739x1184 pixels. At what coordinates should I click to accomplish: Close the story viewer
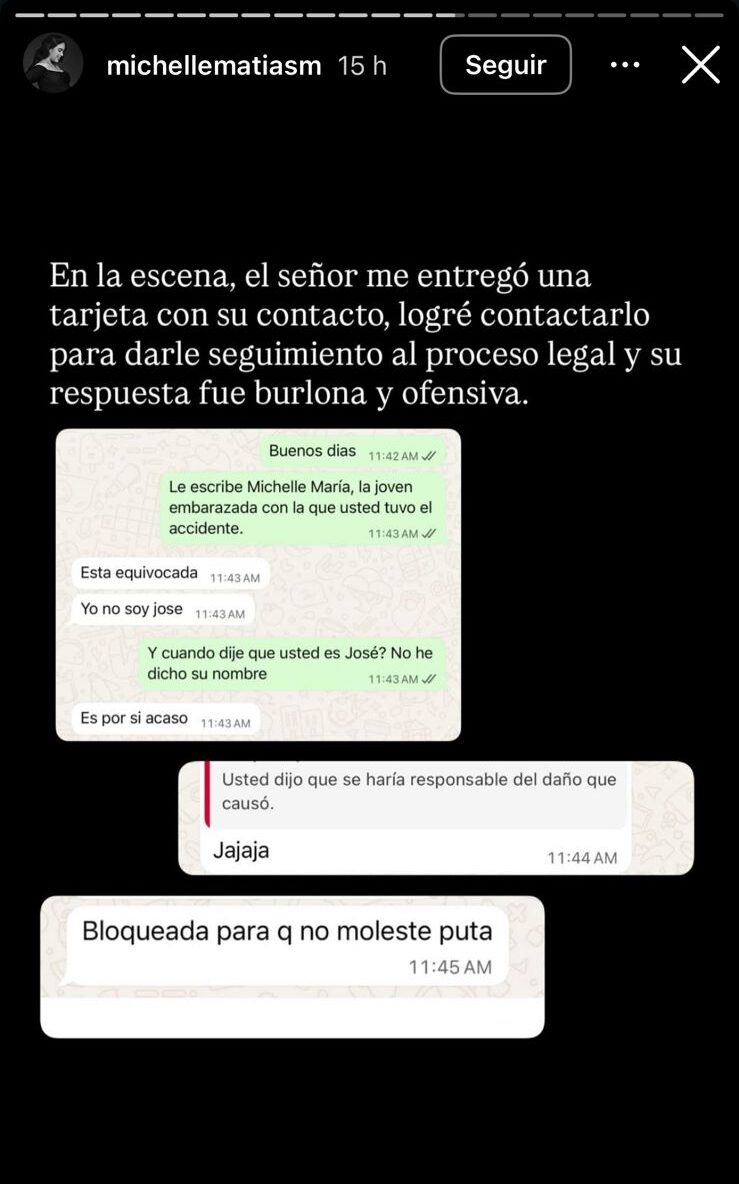point(700,65)
